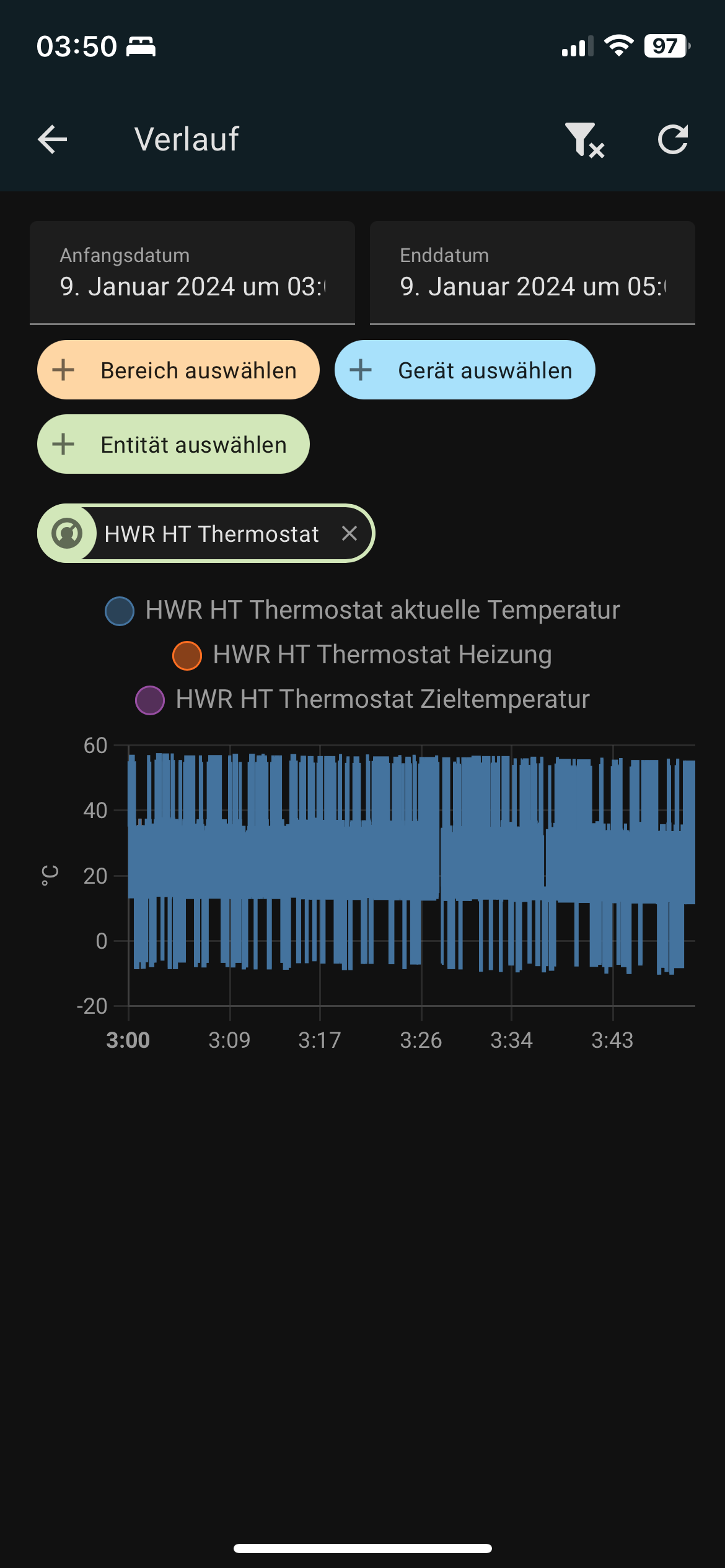Click the entity avatar icon in the thermostat chip

[66, 533]
